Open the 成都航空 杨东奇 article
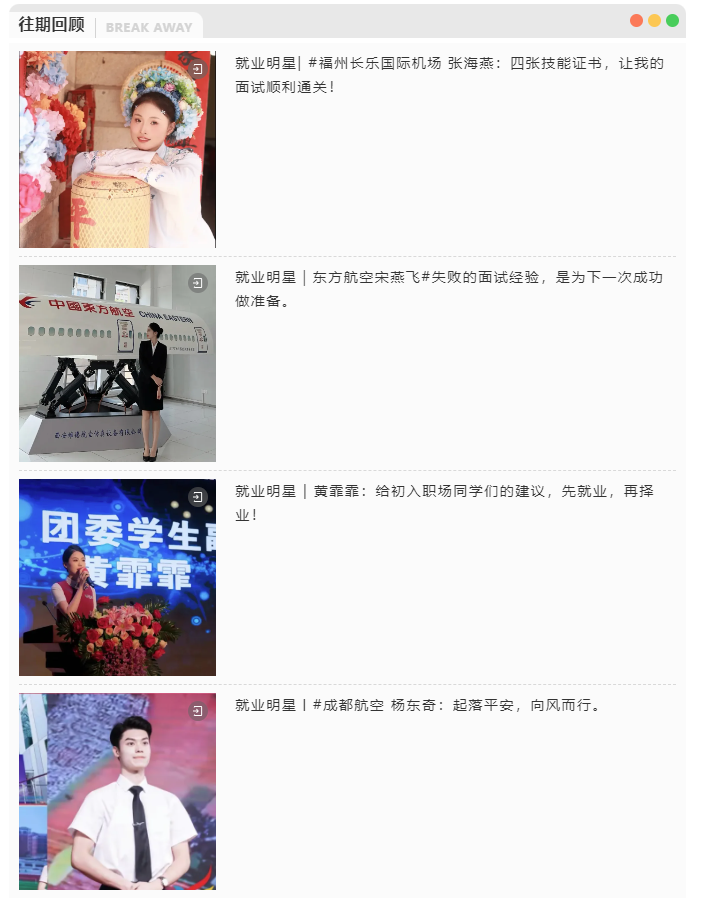The height and width of the screenshot is (903, 705). coord(418,705)
